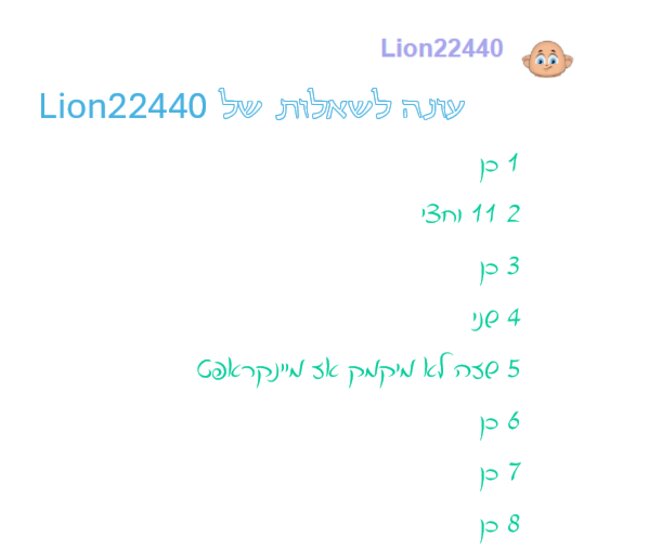Open the post title עונה לשאלות של Lion22440
The image size is (649, 549).
pyautogui.click(x=254, y=105)
